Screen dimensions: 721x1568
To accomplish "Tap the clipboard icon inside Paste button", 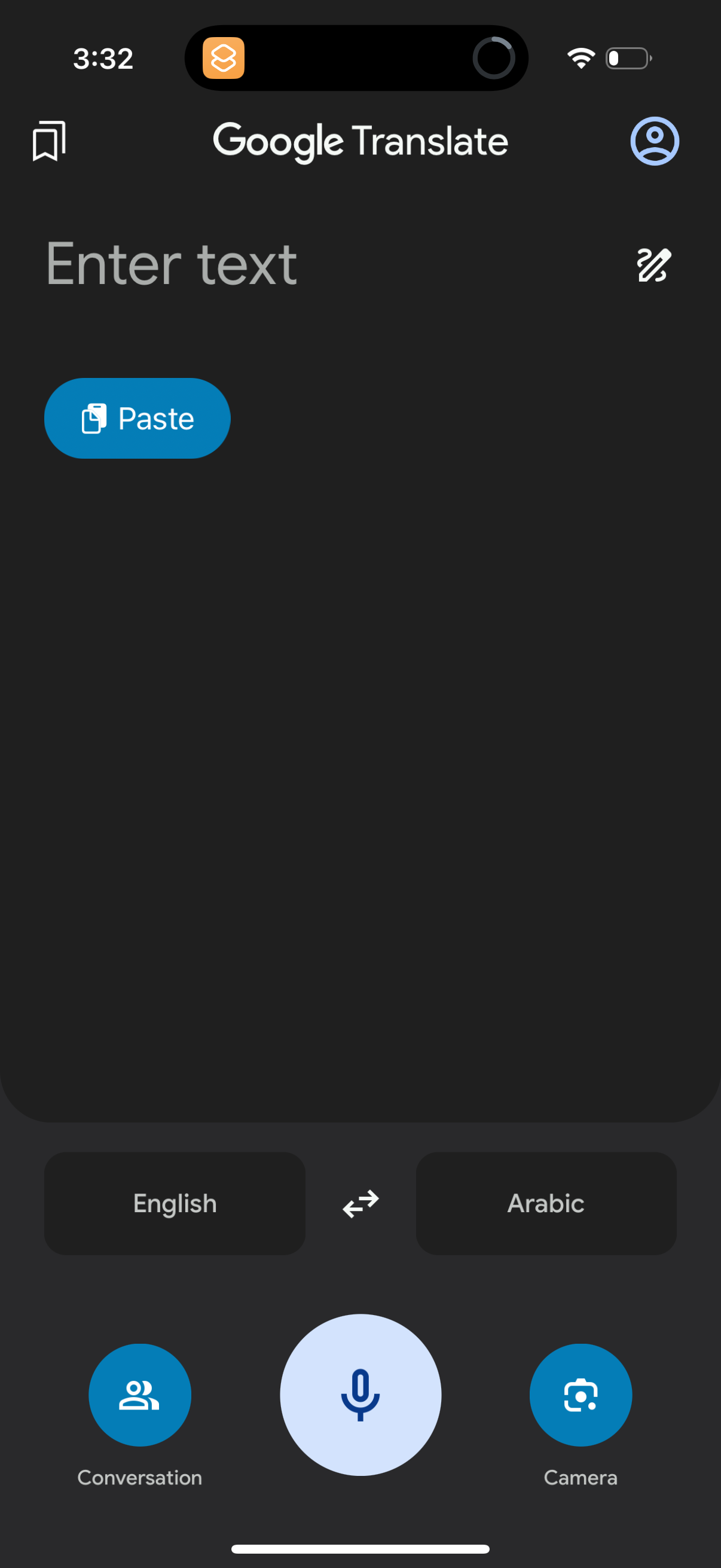I will click(x=96, y=418).
